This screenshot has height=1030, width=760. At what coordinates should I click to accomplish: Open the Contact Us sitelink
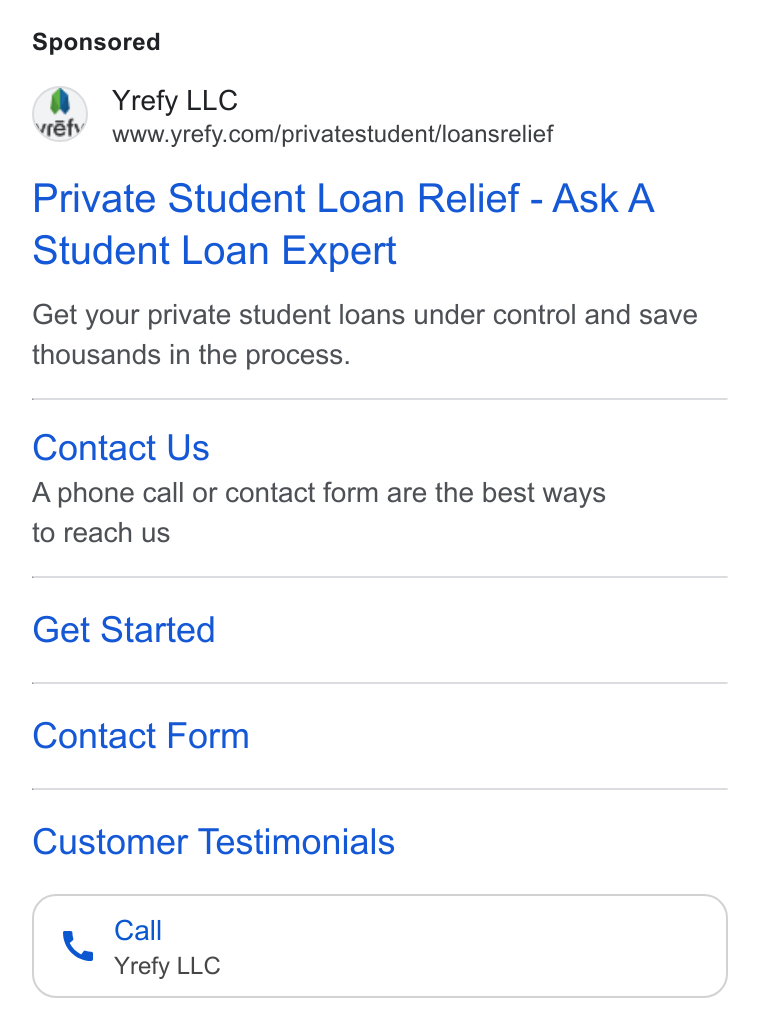121,448
